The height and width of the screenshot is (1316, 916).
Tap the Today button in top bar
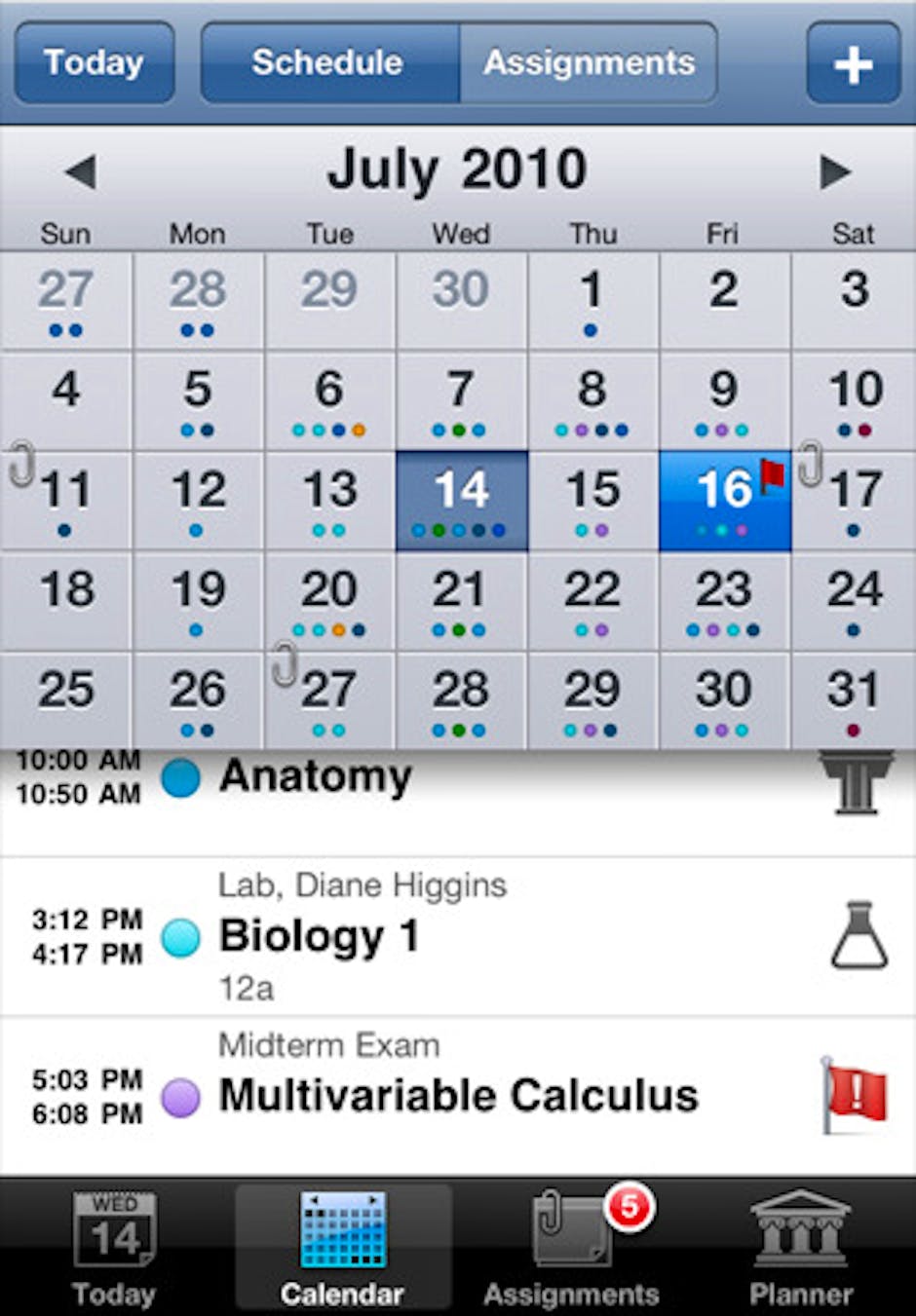[x=95, y=63]
